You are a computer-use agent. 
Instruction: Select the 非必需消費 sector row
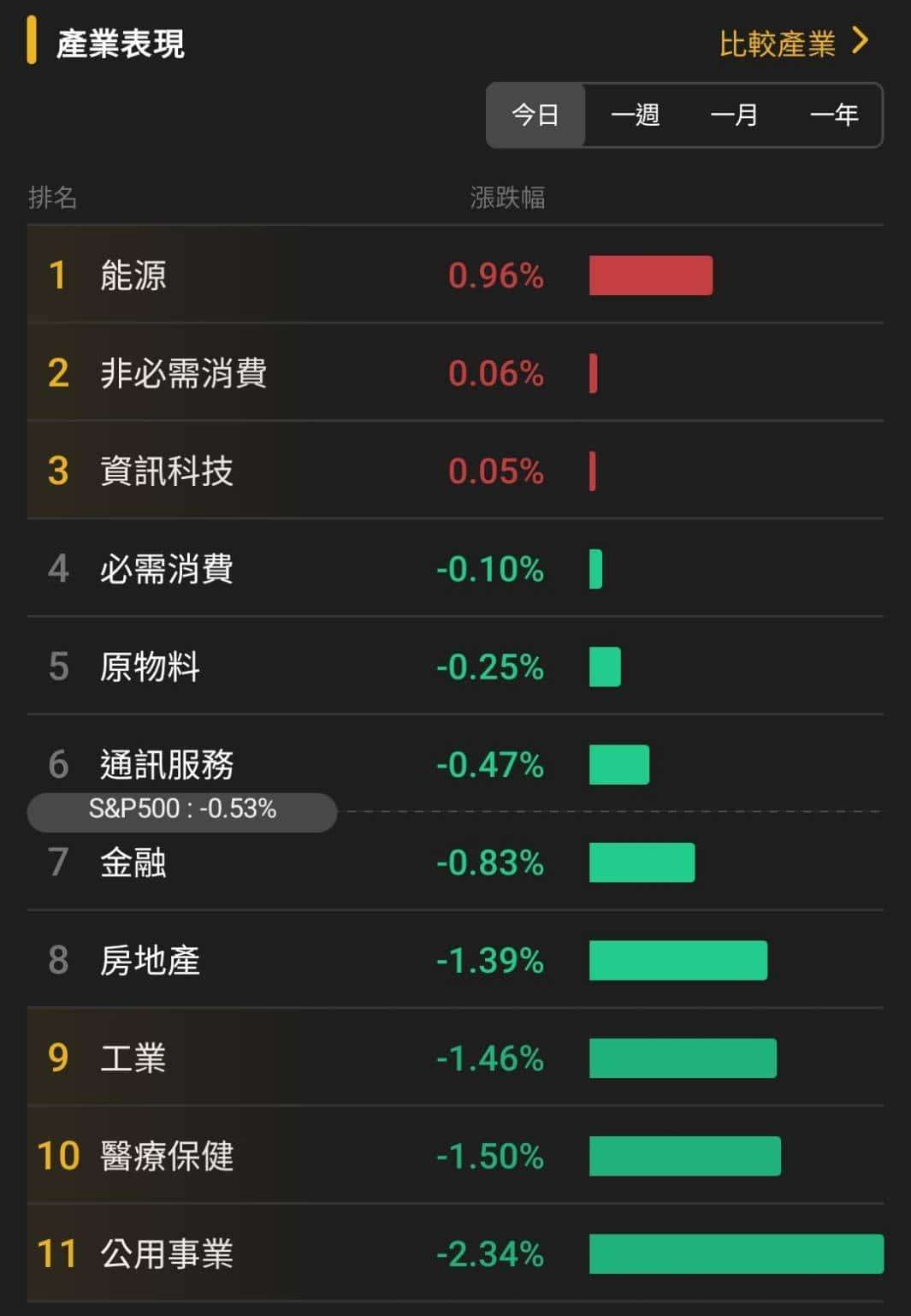pos(257,374)
